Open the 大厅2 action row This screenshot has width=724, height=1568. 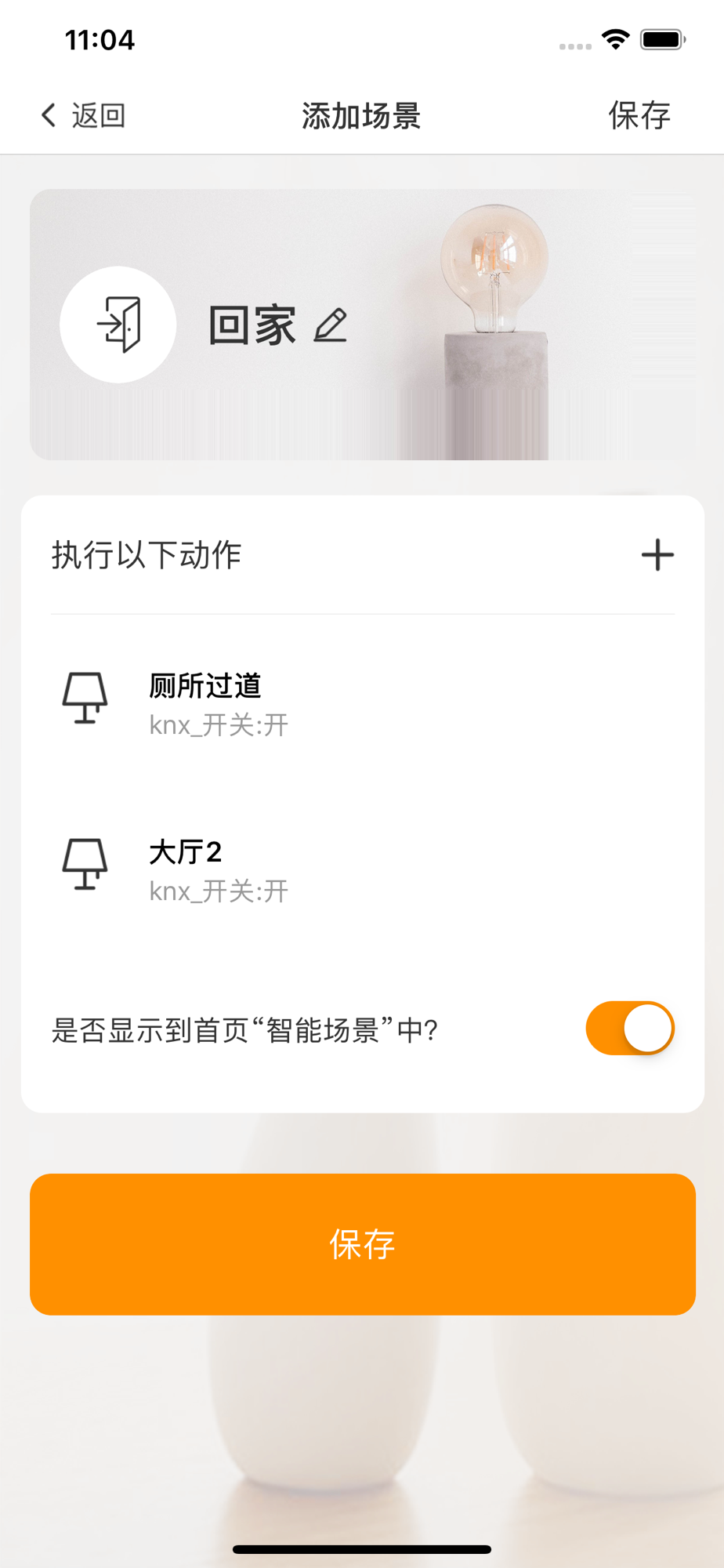point(362,869)
